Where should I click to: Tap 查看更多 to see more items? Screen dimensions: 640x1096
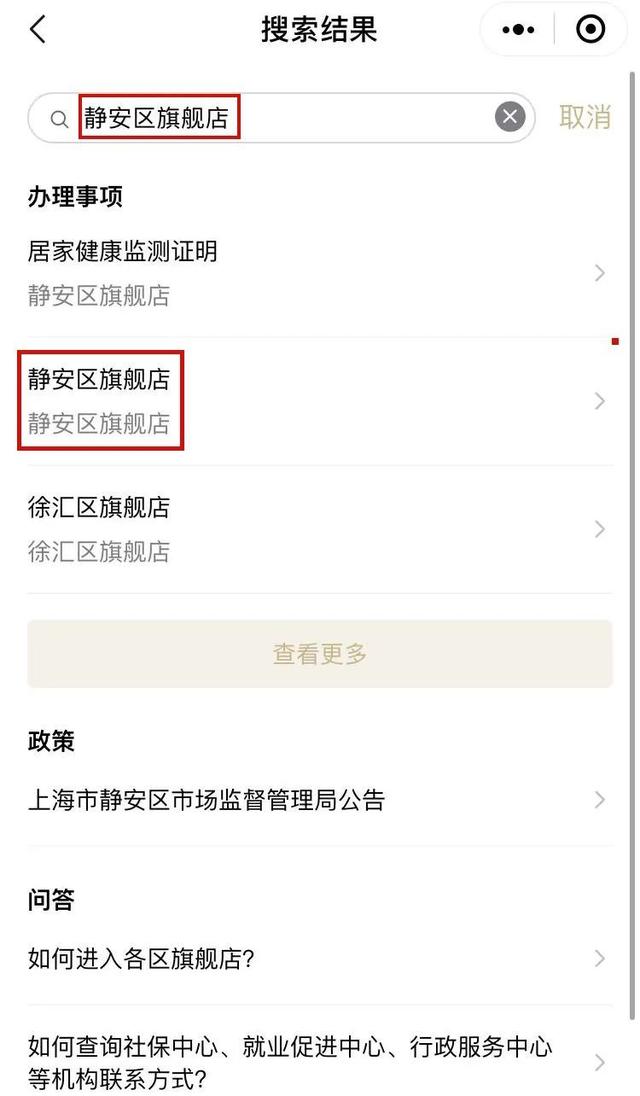(x=320, y=654)
